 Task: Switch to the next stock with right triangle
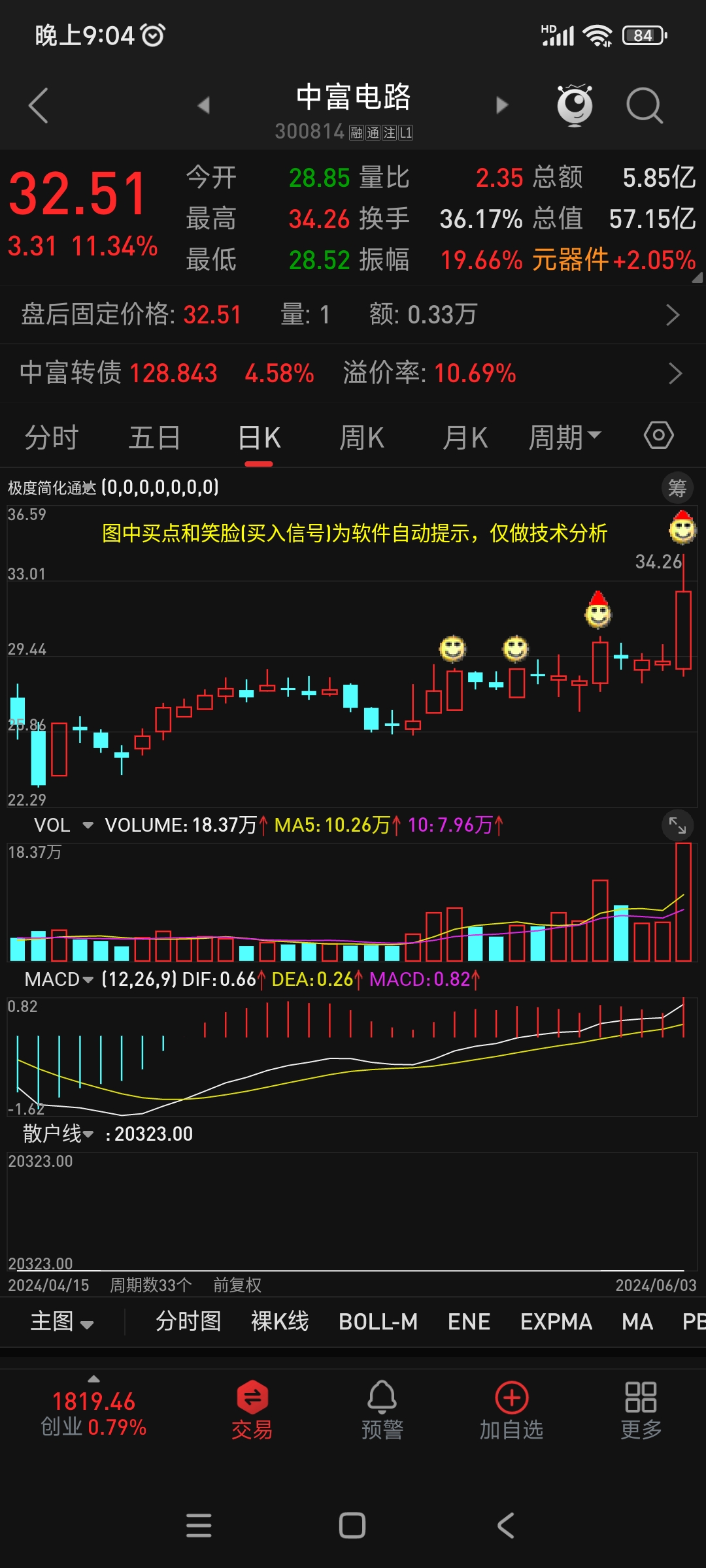pyautogui.click(x=501, y=105)
